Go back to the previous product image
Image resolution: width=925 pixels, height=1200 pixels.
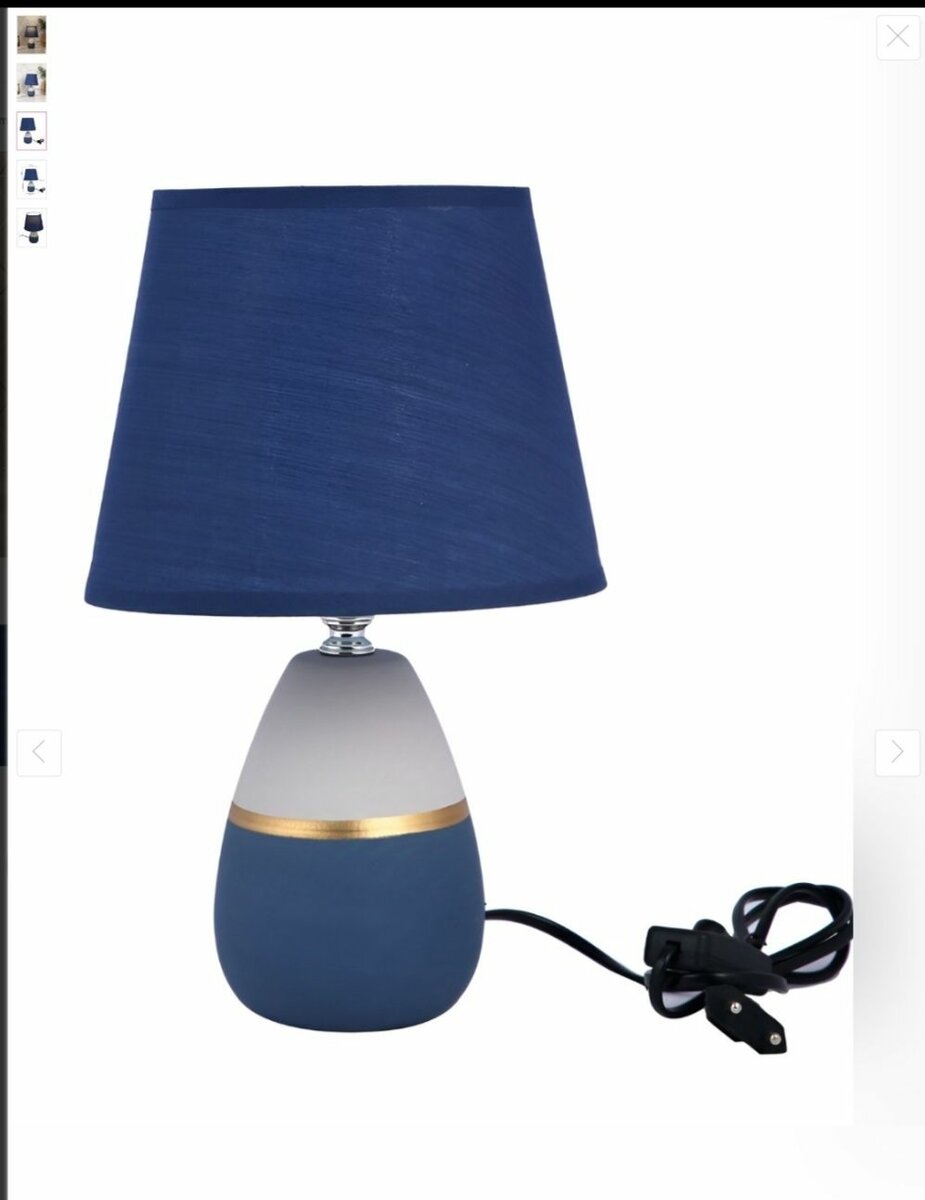[x=39, y=752]
